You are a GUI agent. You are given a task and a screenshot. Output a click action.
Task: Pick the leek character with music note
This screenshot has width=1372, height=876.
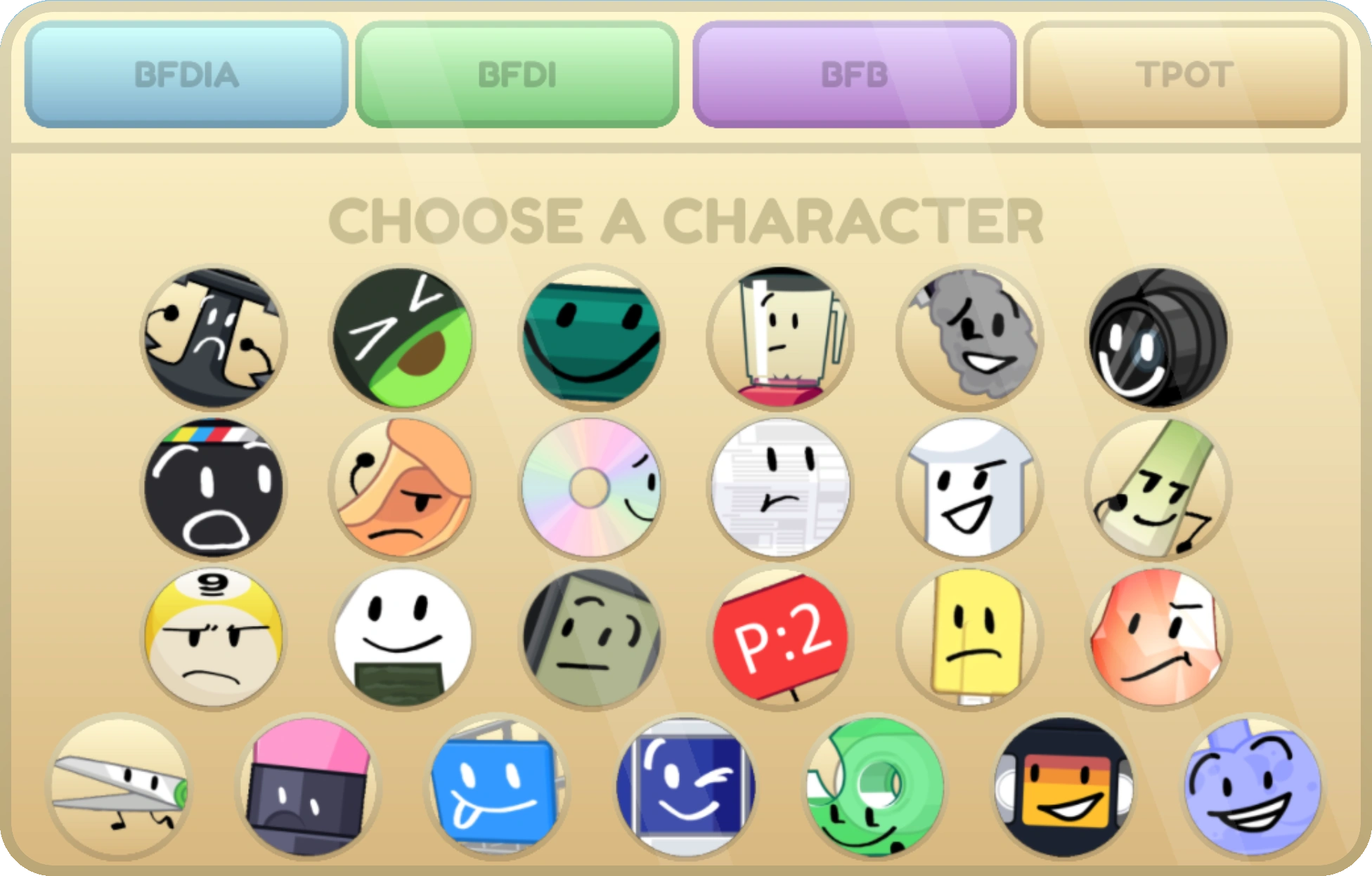pyautogui.click(x=1158, y=488)
